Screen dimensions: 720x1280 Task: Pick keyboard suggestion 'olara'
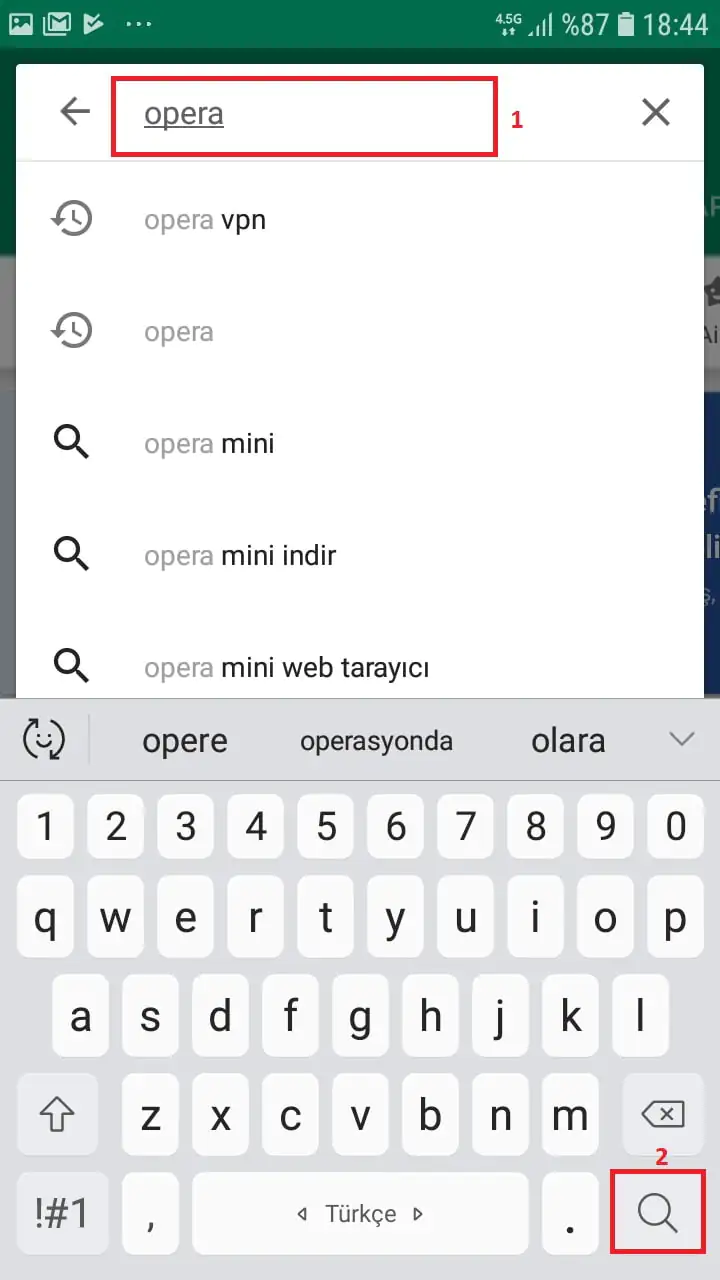tap(568, 741)
